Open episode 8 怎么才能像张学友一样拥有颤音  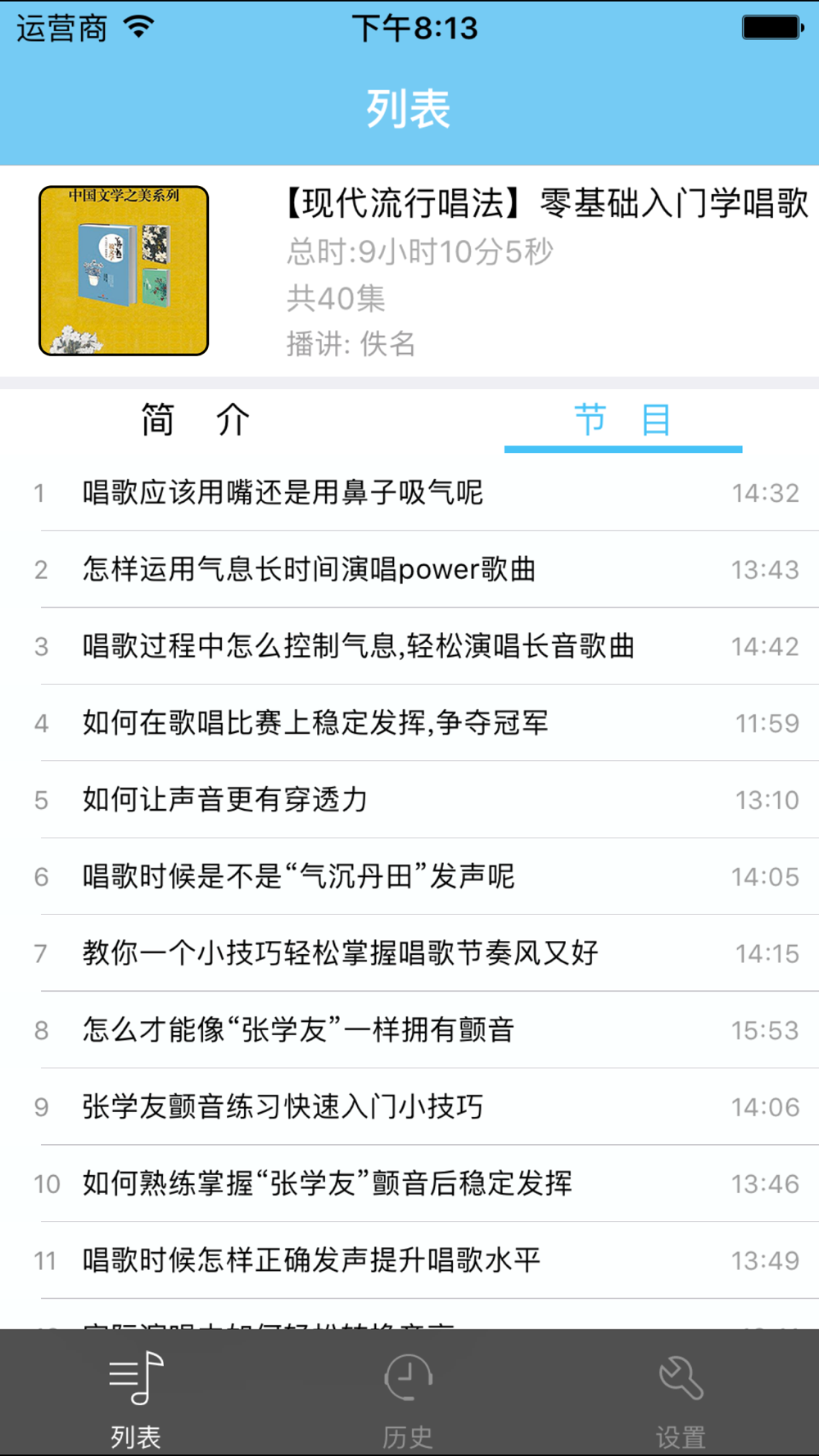(x=409, y=1030)
